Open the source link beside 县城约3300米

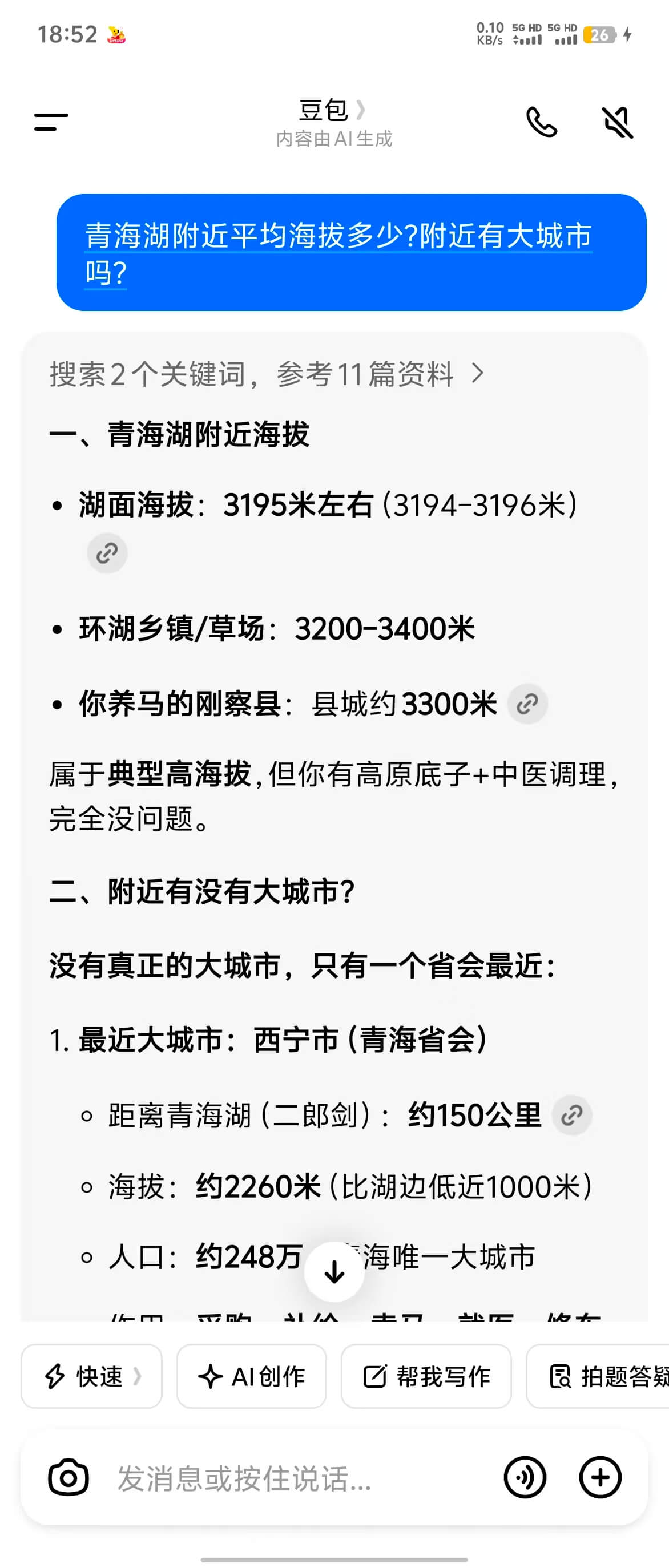coord(527,704)
